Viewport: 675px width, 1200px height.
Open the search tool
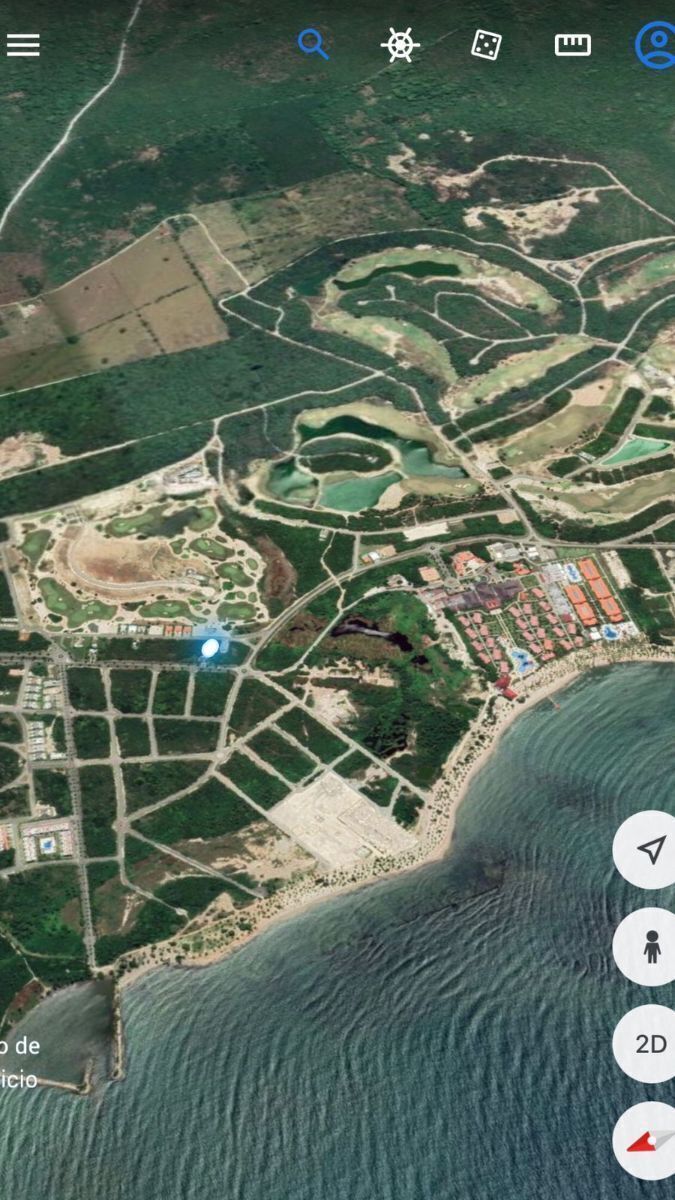(x=313, y=44)
